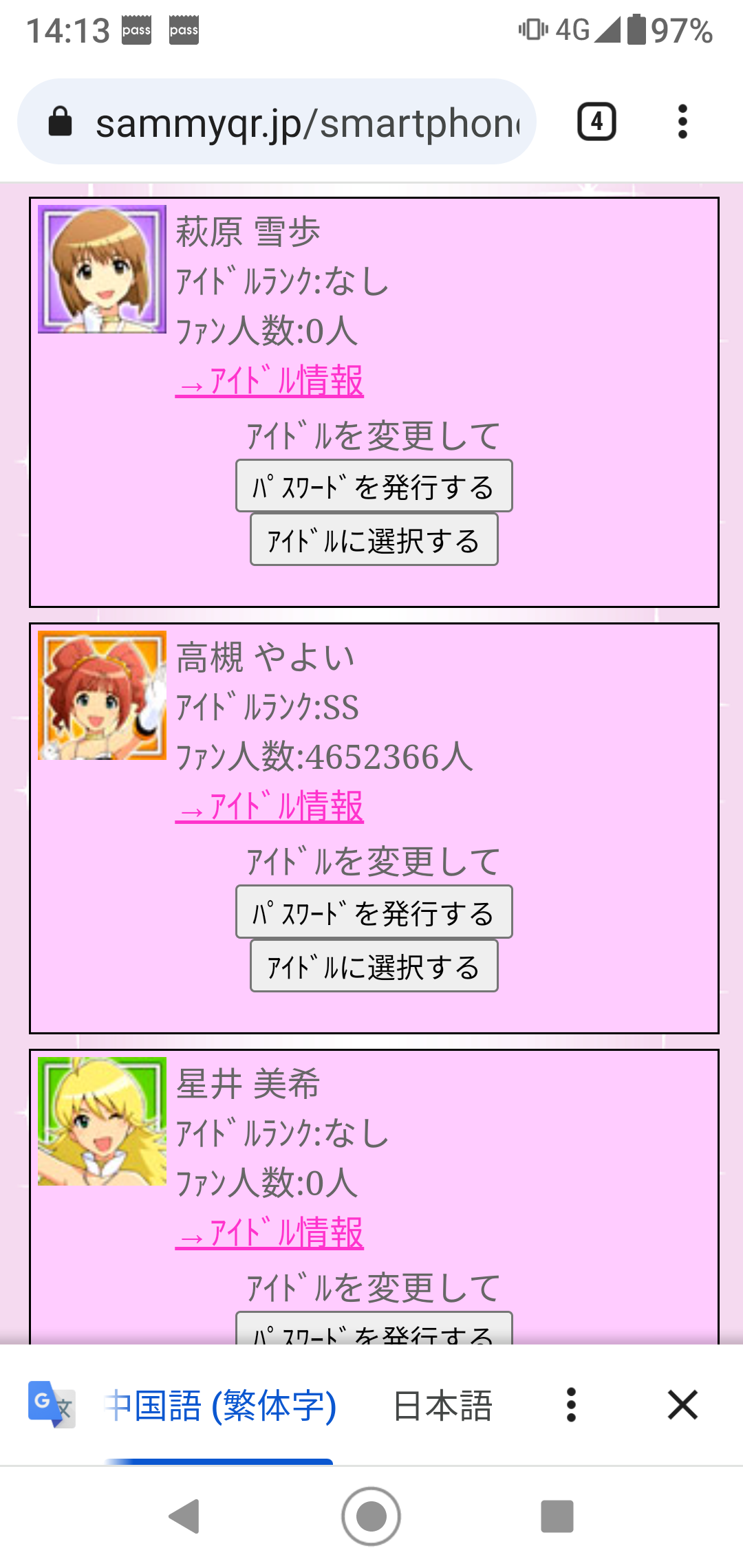Open アイドル情報 link for 高槻 やよい
Screen dimensions: 743x1568
click(269, 807)
